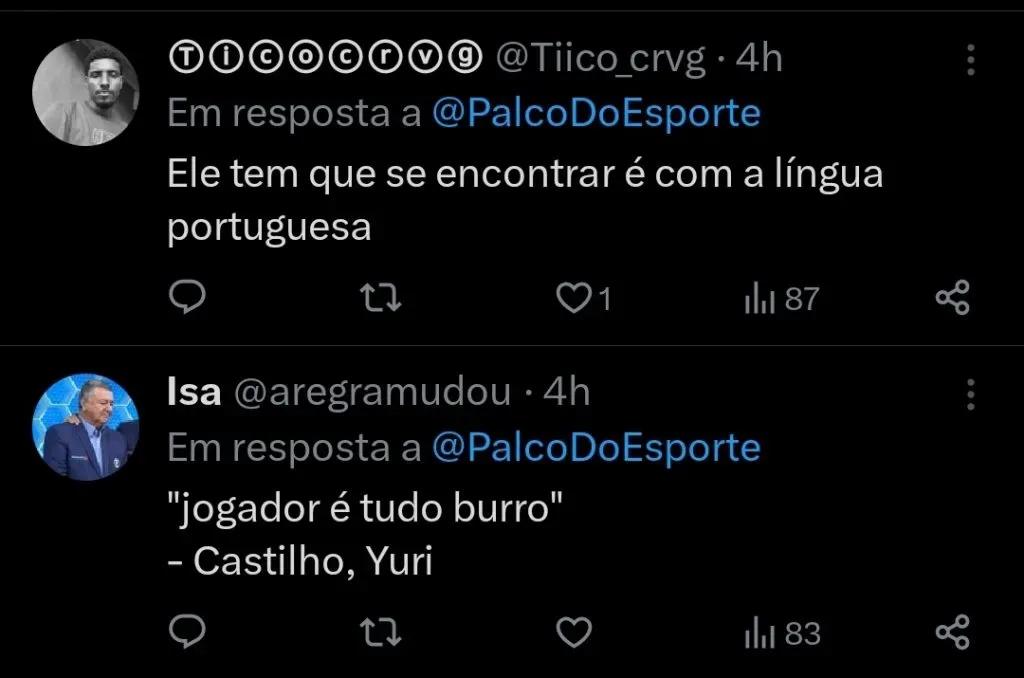Retweet Isa's reply

tap(380, 632)
